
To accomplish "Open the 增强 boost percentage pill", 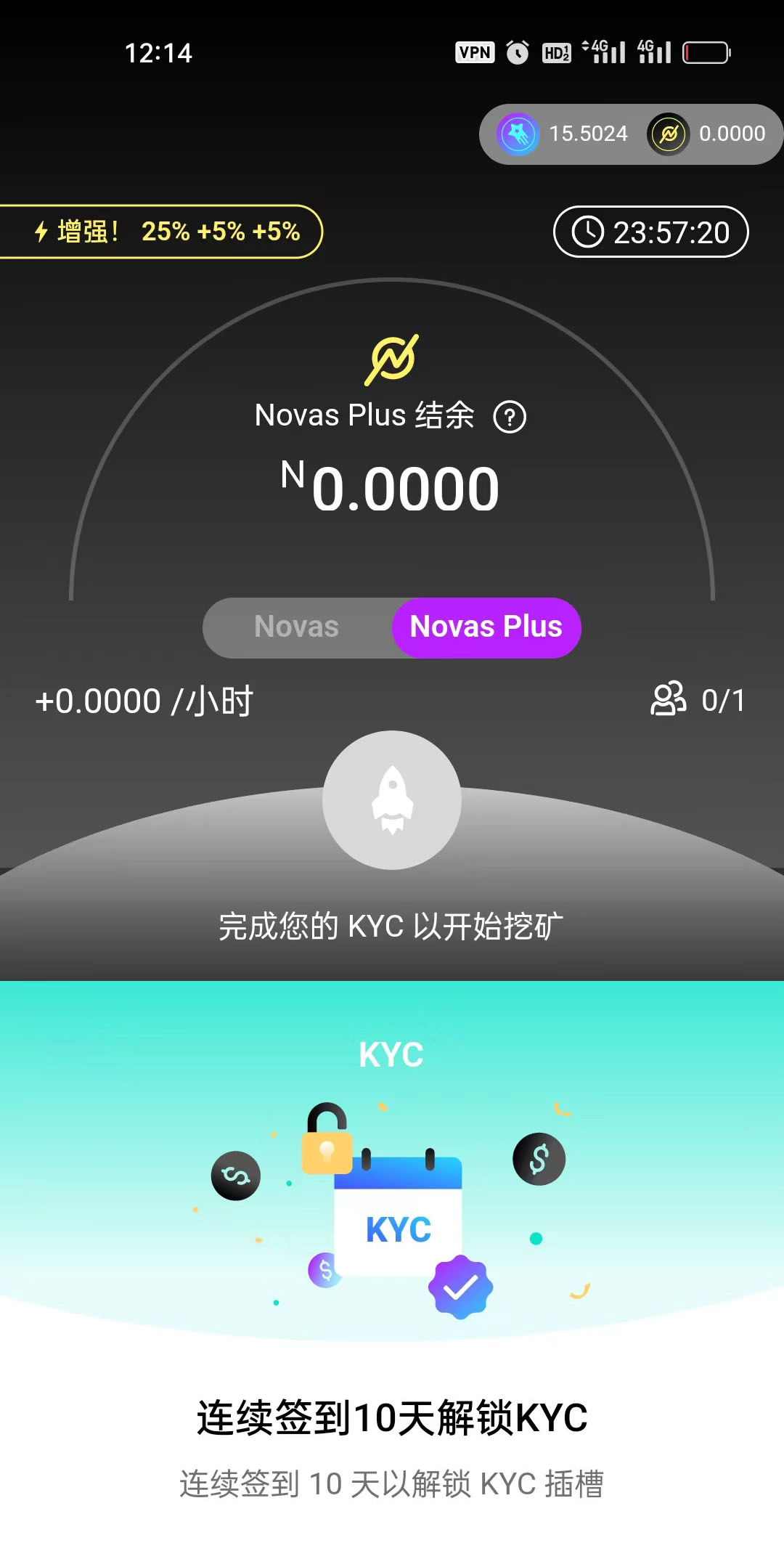I will pos(161,232).
